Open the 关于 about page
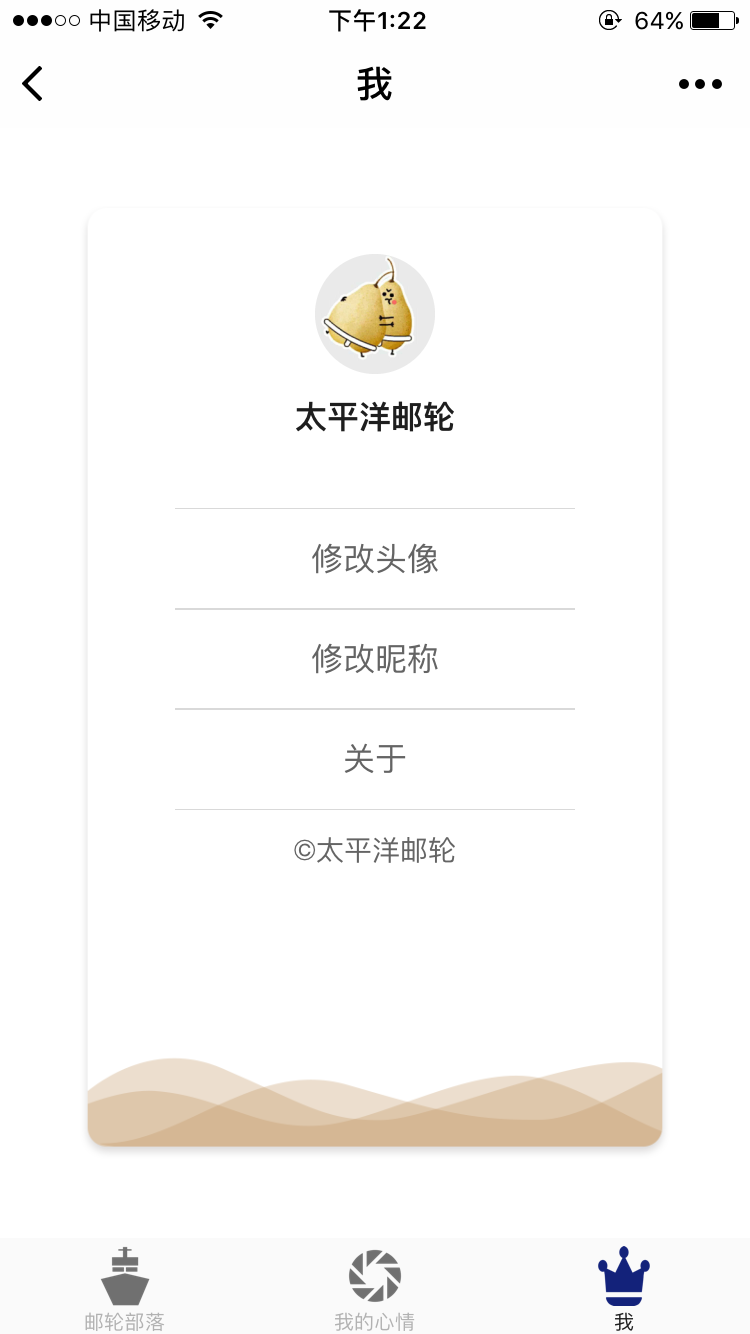Screen dimensions: 750x1334 (x=375, y=759)
